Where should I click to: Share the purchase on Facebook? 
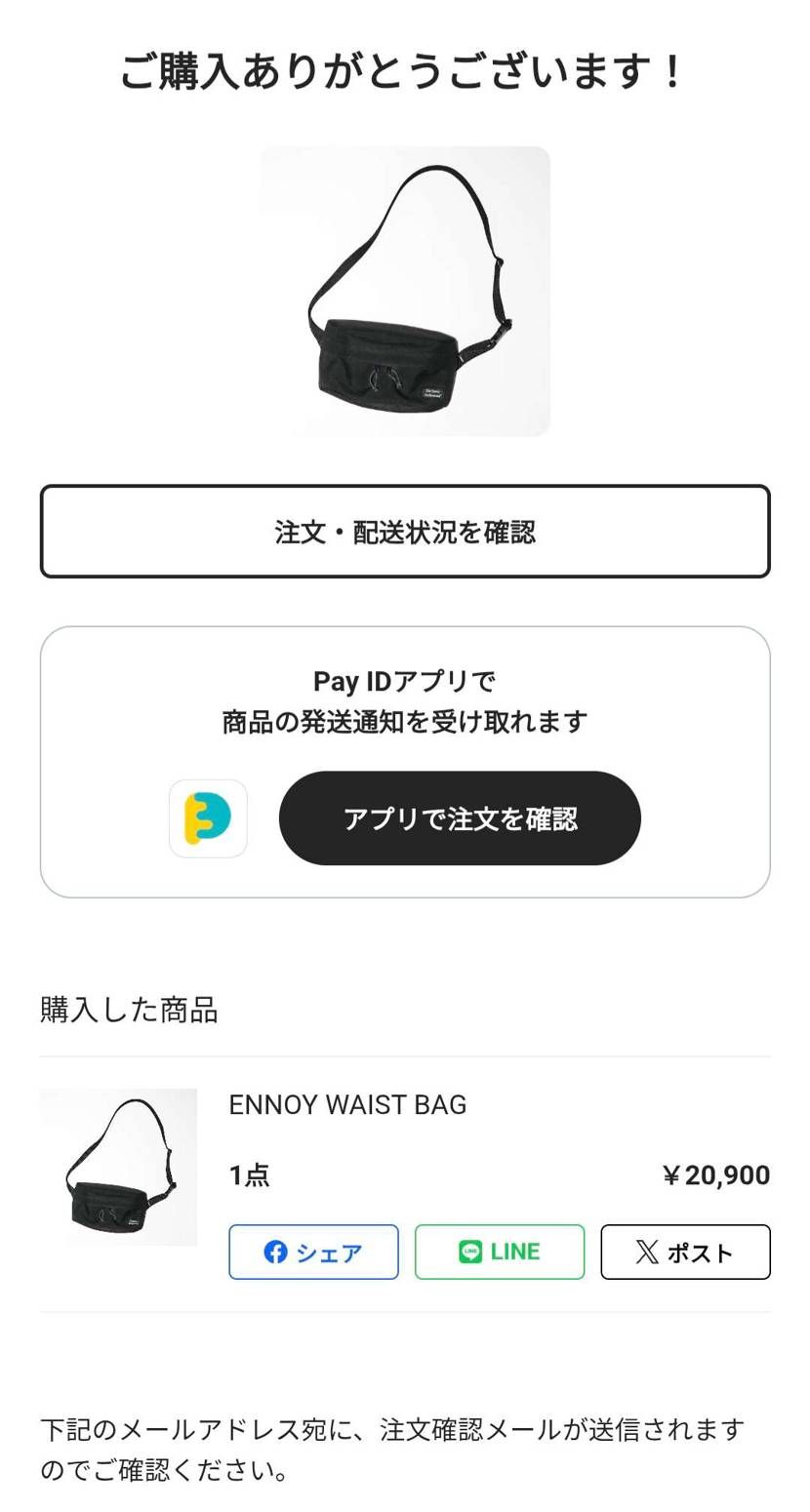313,1252
